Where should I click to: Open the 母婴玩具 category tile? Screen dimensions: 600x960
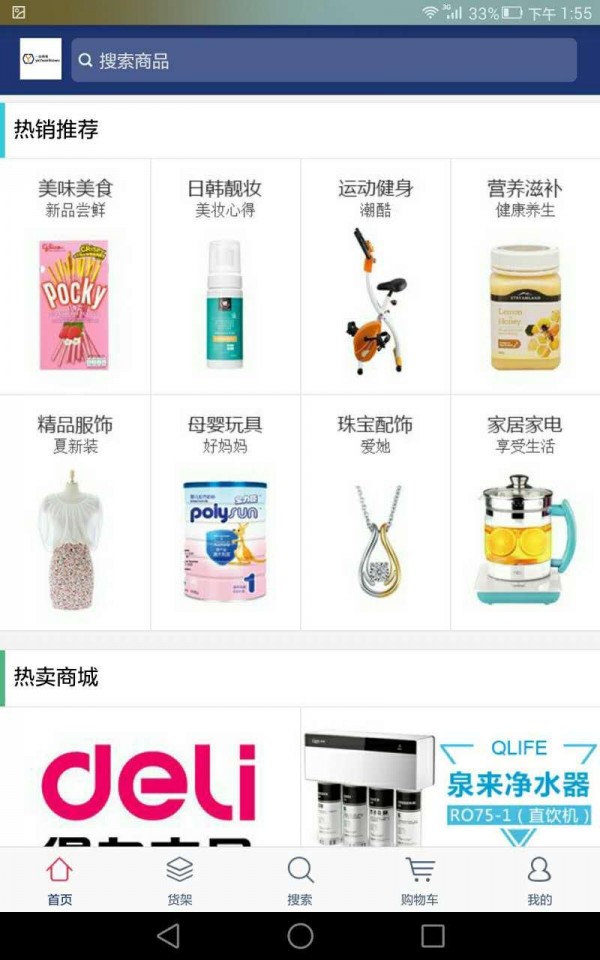pos(225,512)
